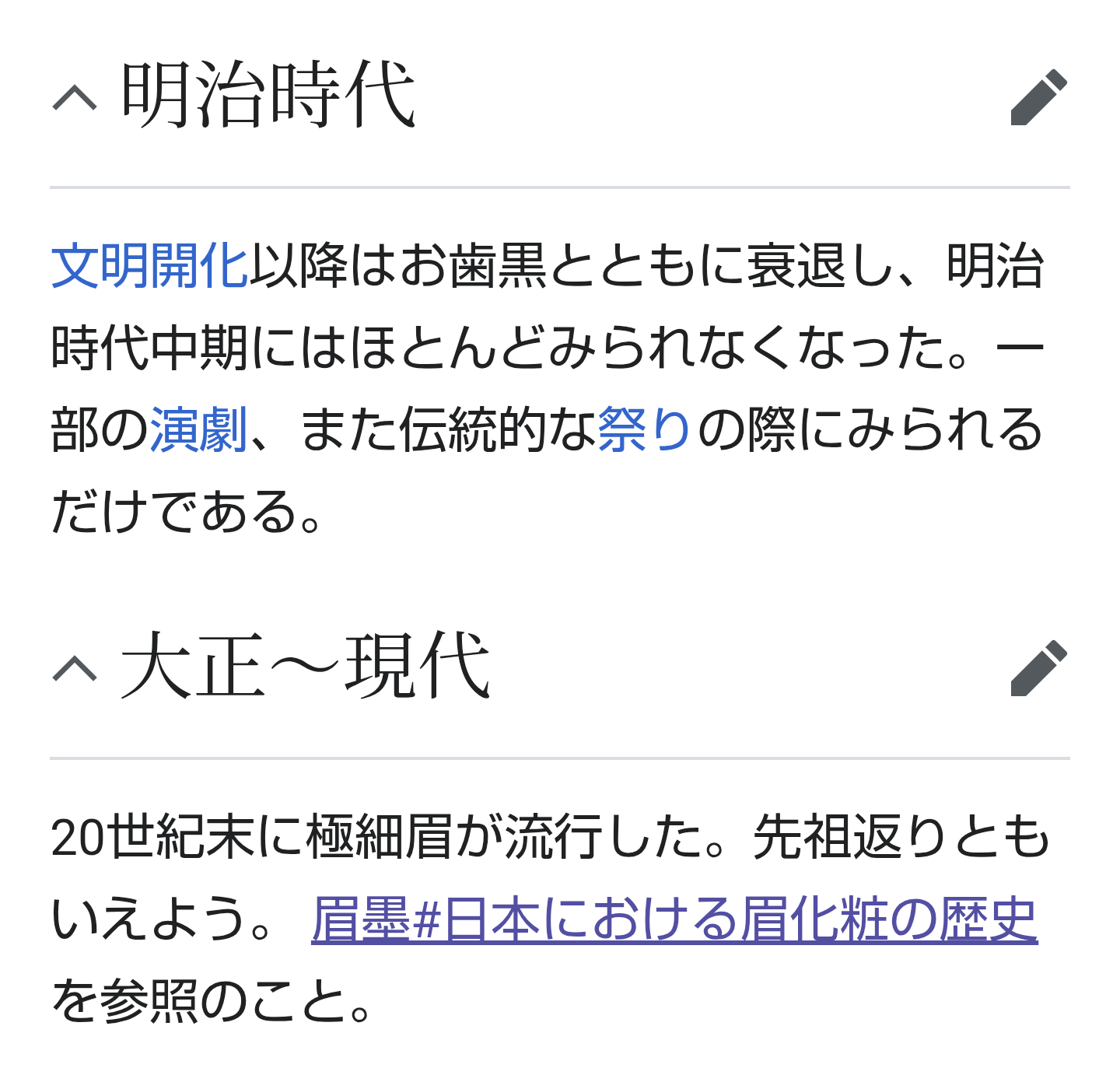The width and height of the screenshot is (1120, 1068).
Task: Open the 演劇 link
Action: click(198, 429)
